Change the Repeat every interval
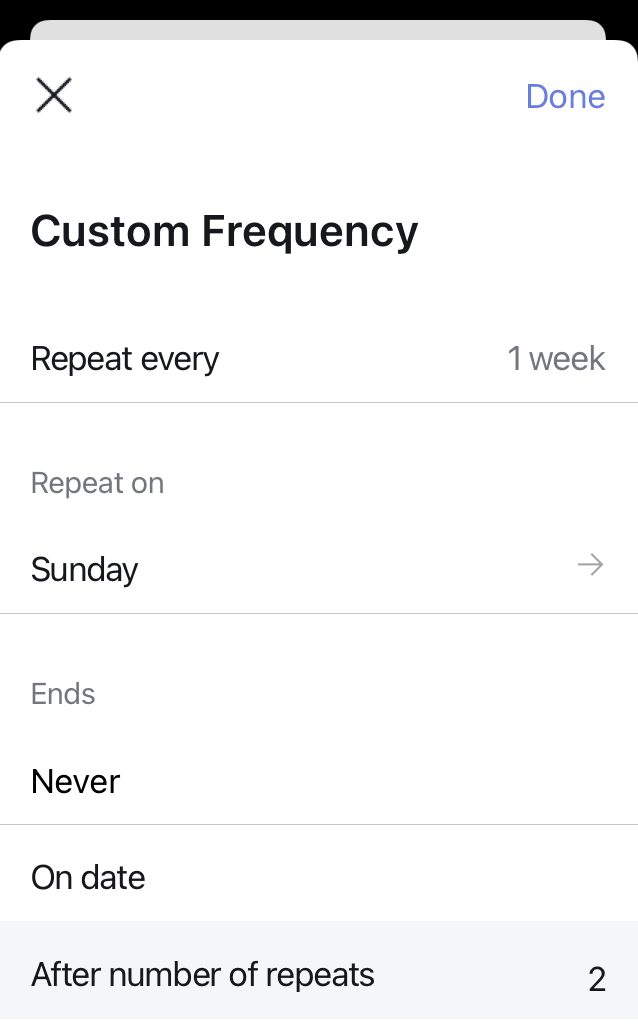This screenshot has height=1029, width=638. pos(318,359)
